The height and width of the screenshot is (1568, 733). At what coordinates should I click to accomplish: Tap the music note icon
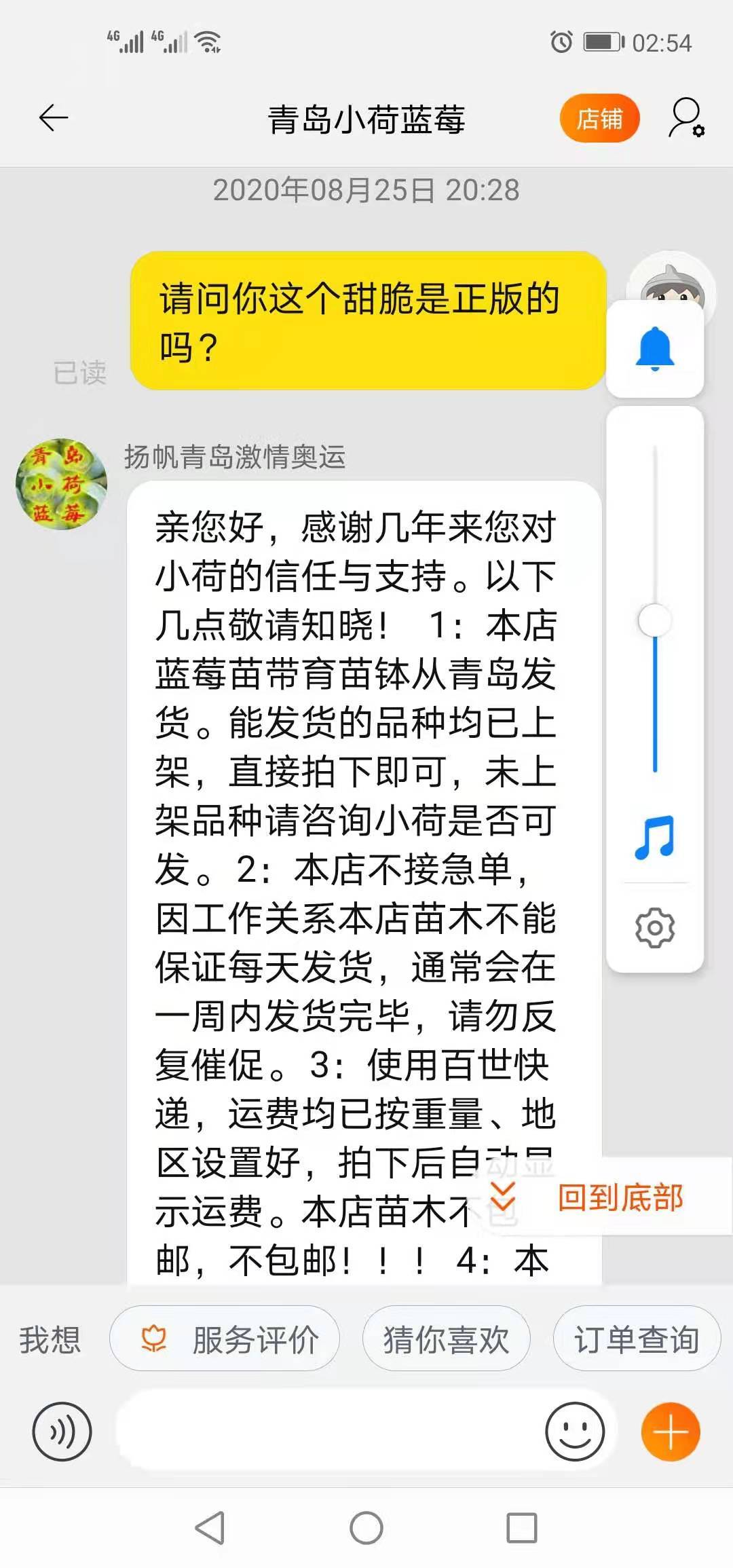click(654, 838)
